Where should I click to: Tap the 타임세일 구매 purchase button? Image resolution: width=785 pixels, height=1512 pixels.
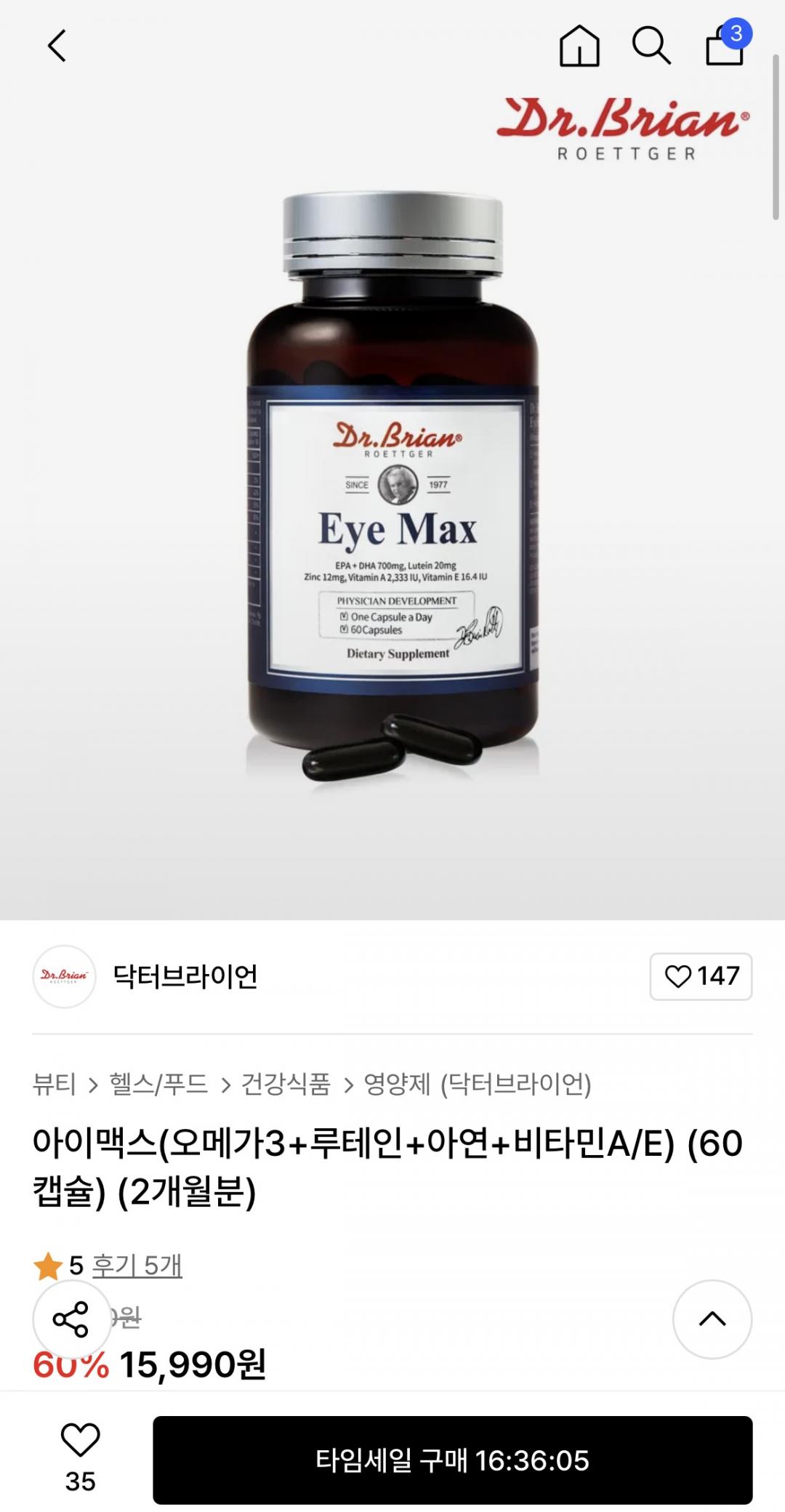452,1460
